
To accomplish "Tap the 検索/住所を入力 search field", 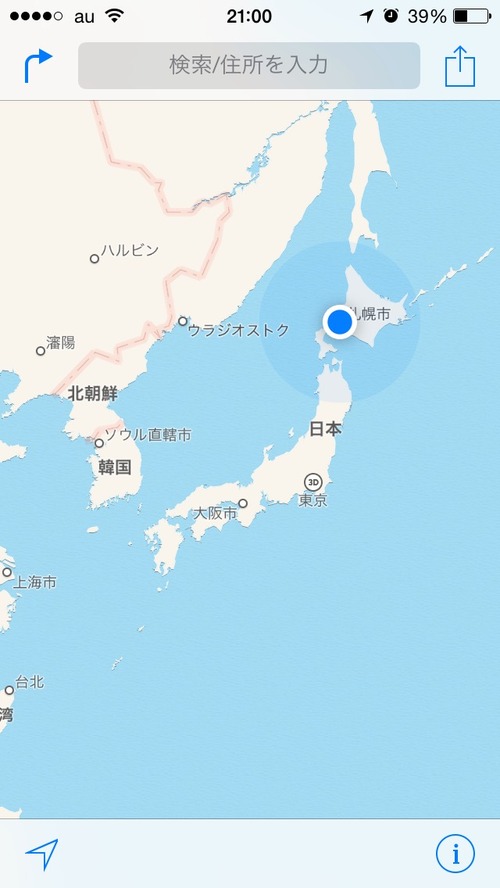I will click(249, 65).
